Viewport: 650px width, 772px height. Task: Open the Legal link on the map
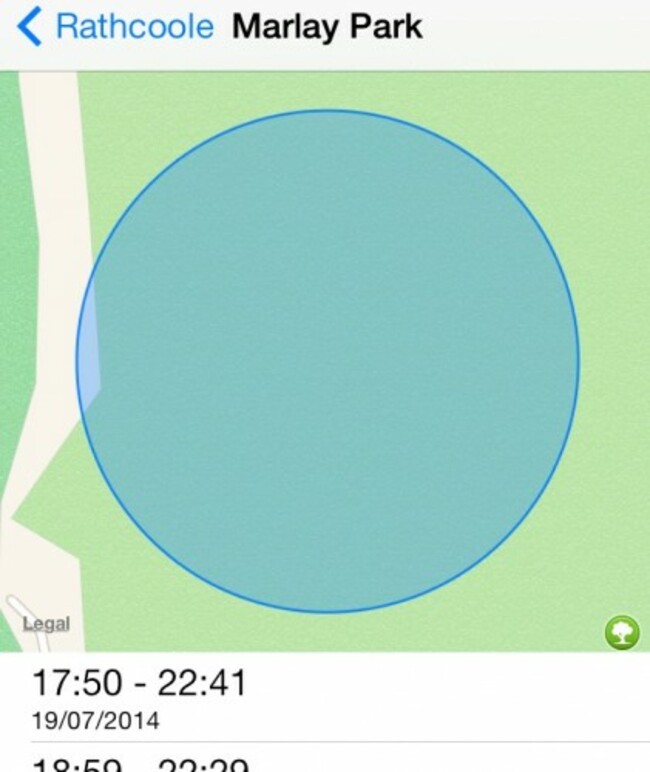coord(47,624)
